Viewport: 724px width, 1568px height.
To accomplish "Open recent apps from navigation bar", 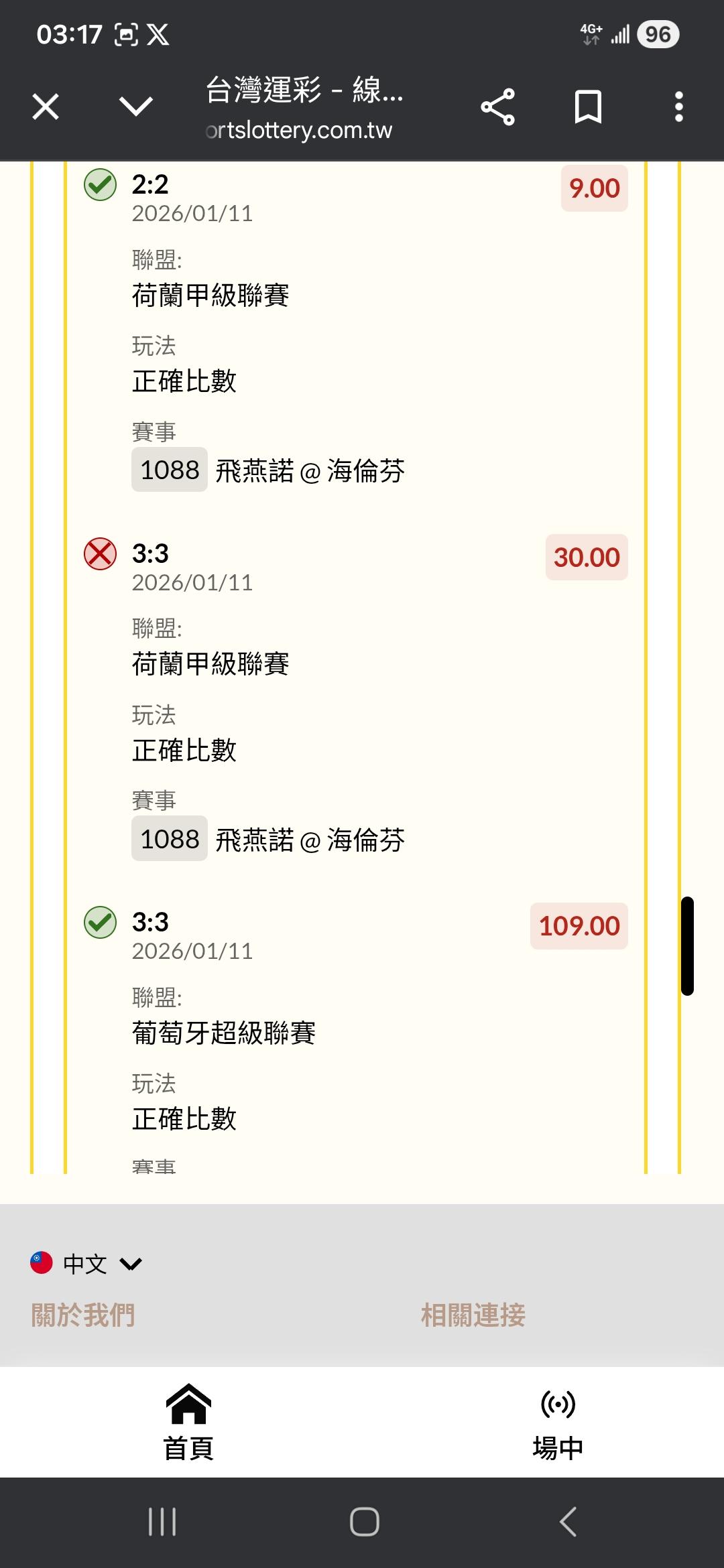I will [x=162, y=1522].
